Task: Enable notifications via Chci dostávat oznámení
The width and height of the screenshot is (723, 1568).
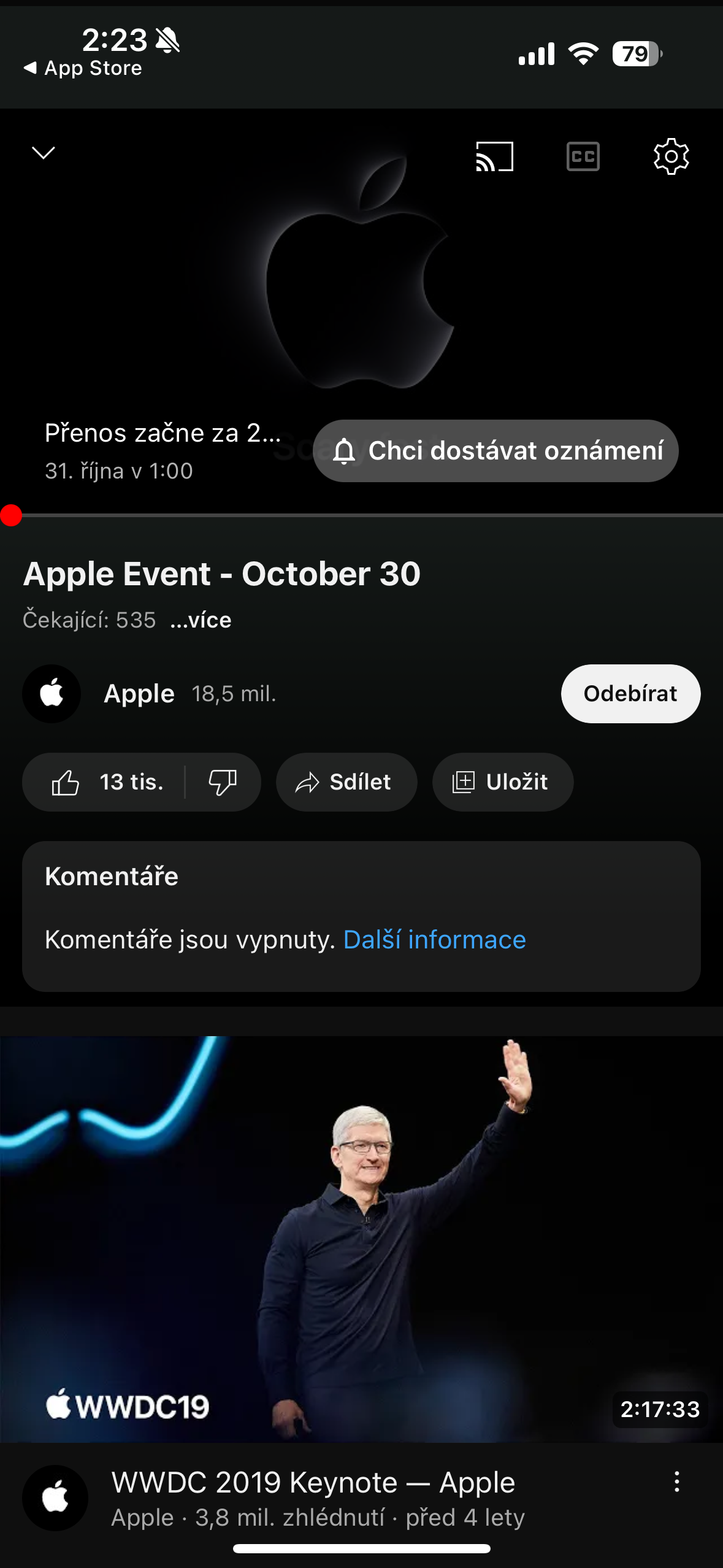Action: click(494, 451)
